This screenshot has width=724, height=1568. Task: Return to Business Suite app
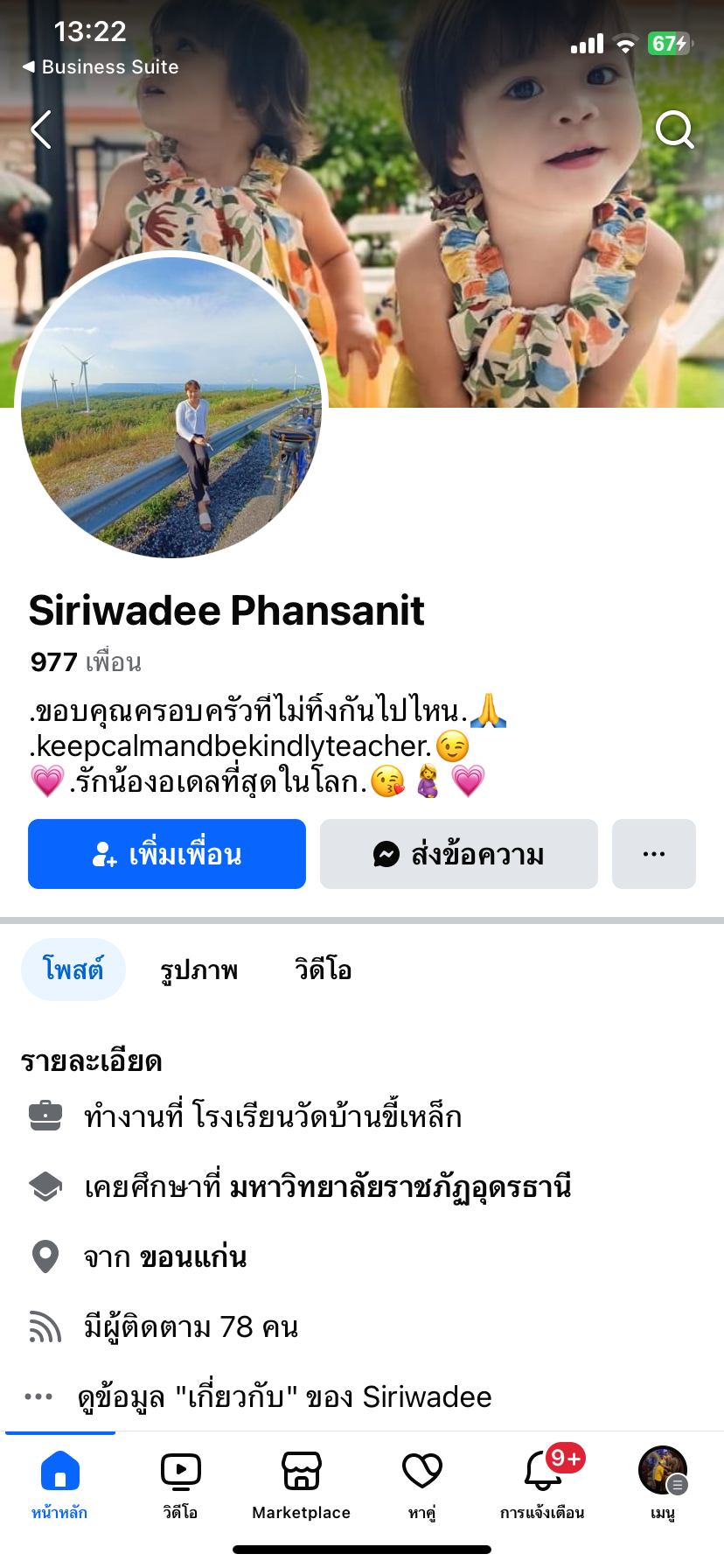pyautogui.click(x=101, y=67)
